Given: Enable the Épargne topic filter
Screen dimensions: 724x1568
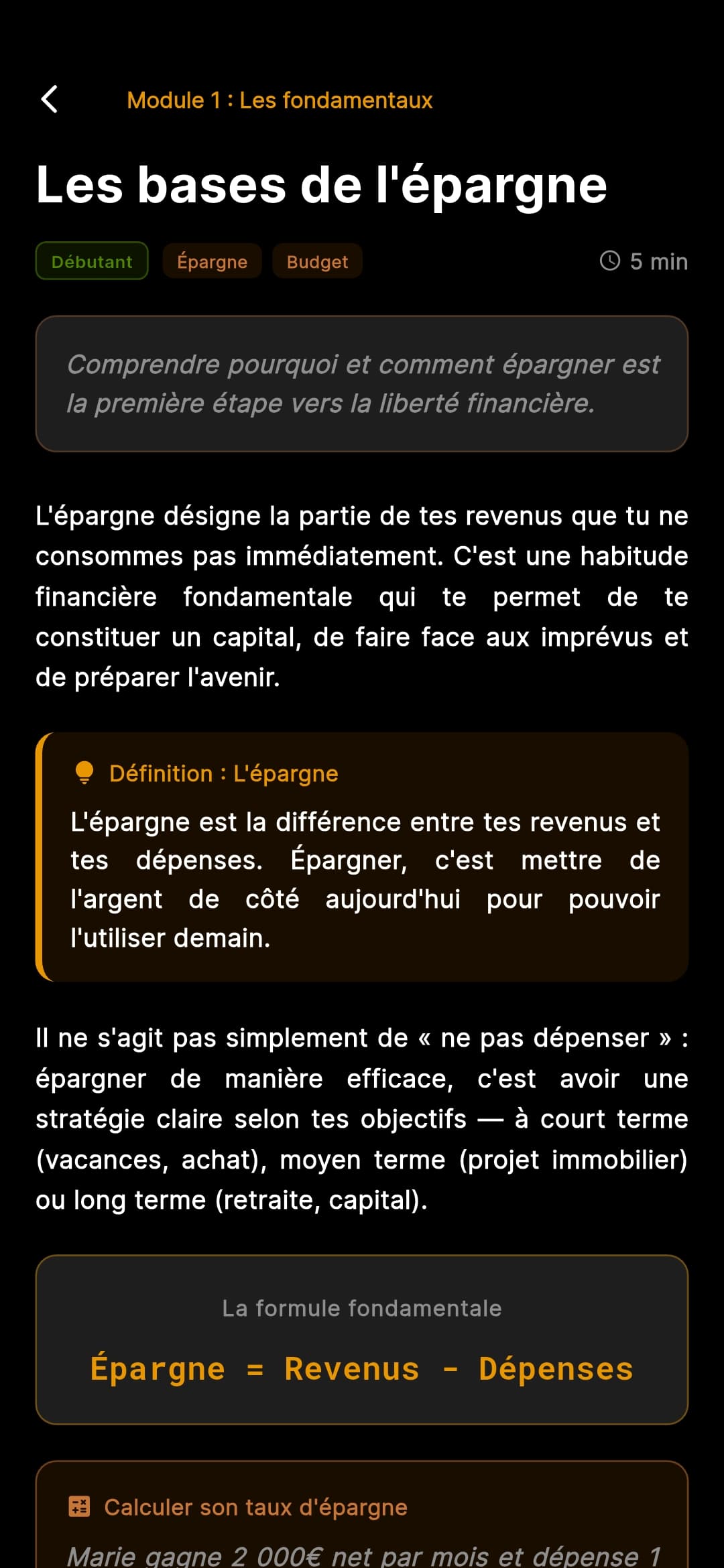Looking at the screenshot, I should pyautogui.click(x=213, y=261).
